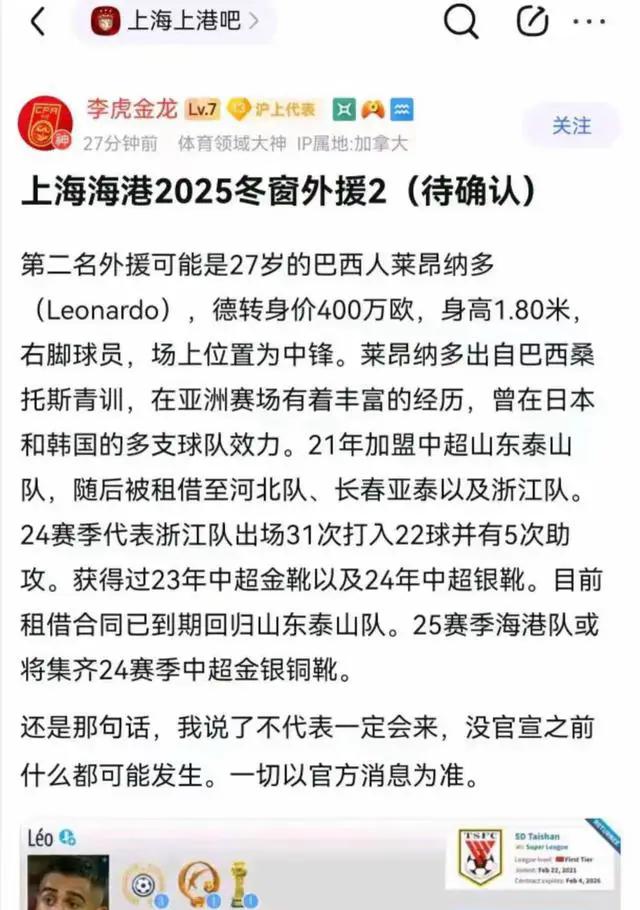Open the edit and share icon
640x910 pixels.
click(x=534, y=22)
